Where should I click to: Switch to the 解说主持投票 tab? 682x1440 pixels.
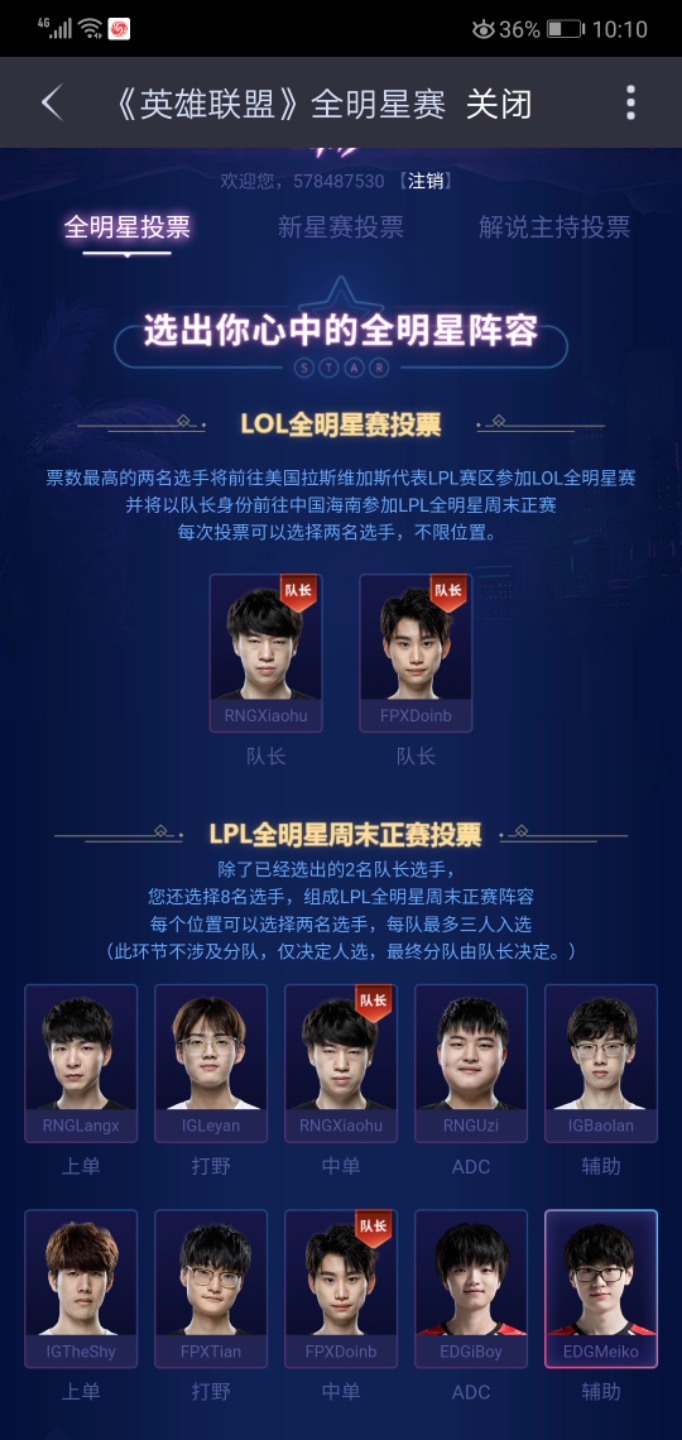(554, 228)
